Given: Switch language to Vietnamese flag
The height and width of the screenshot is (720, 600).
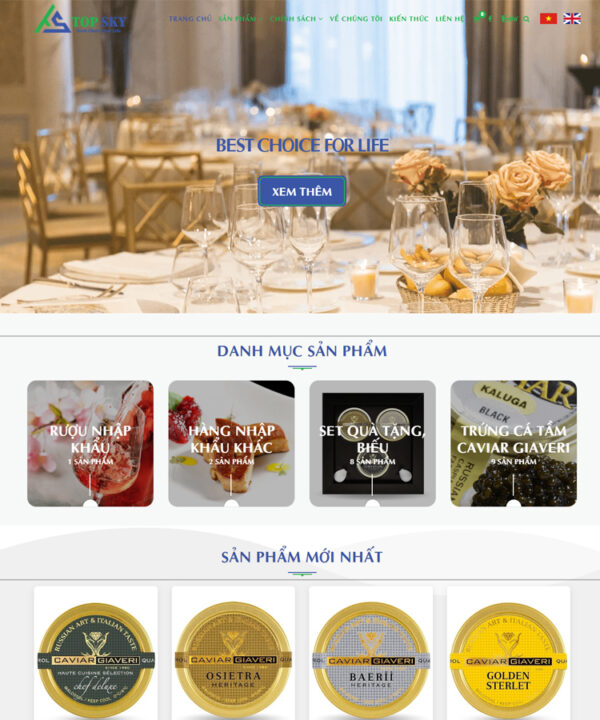Looking at the screenshot, I should point(548,18).
